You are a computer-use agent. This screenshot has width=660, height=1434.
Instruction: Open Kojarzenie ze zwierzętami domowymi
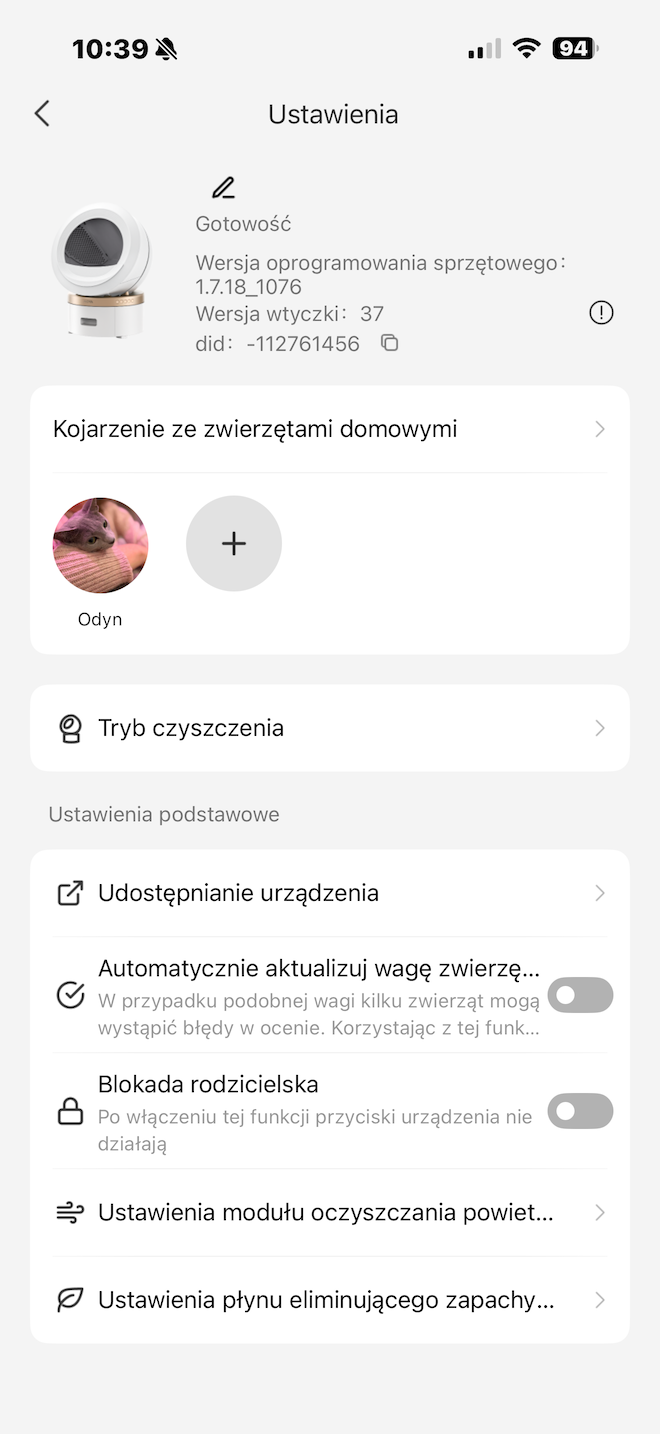pos(330,429)
